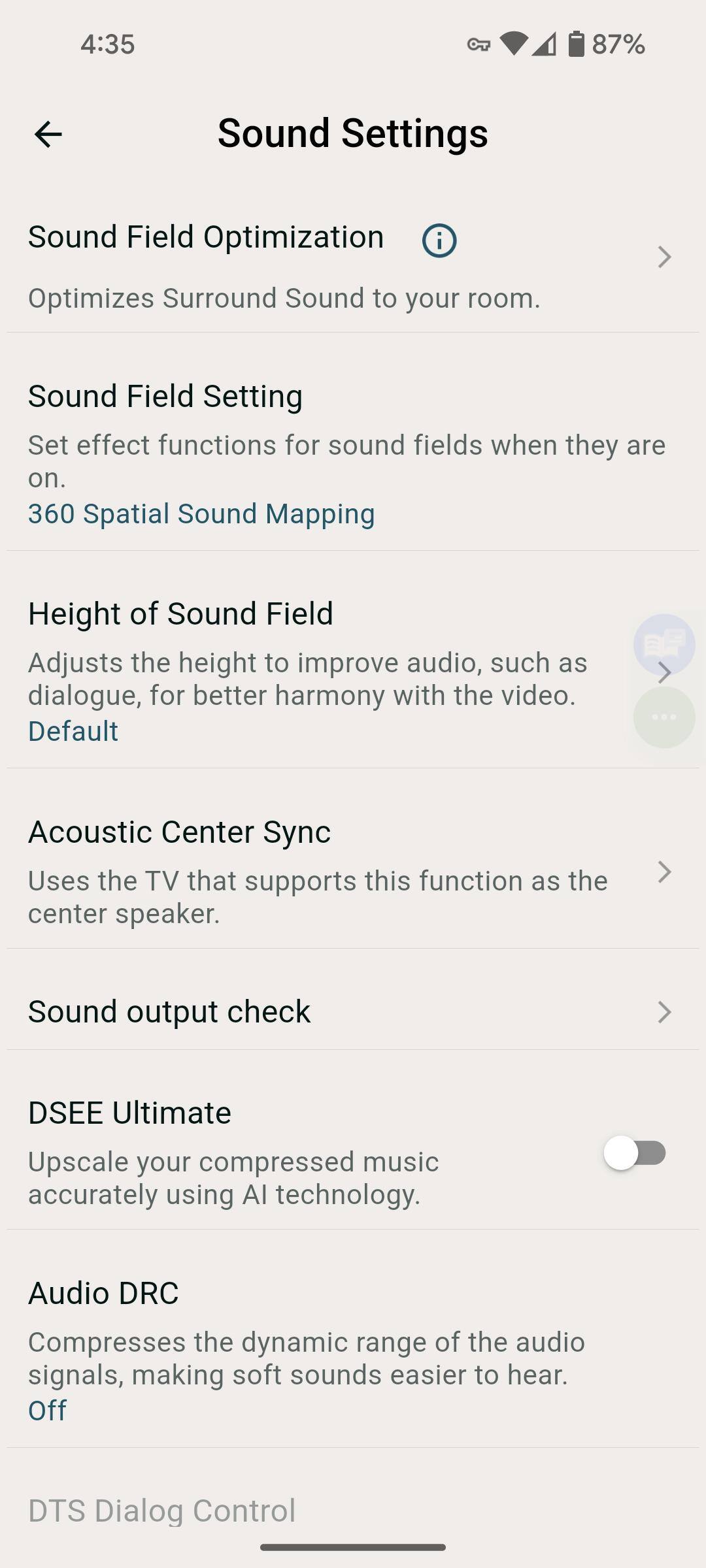706x1568 pixels.
Task: View info about Sound Field Optimization
Action: 439,240
